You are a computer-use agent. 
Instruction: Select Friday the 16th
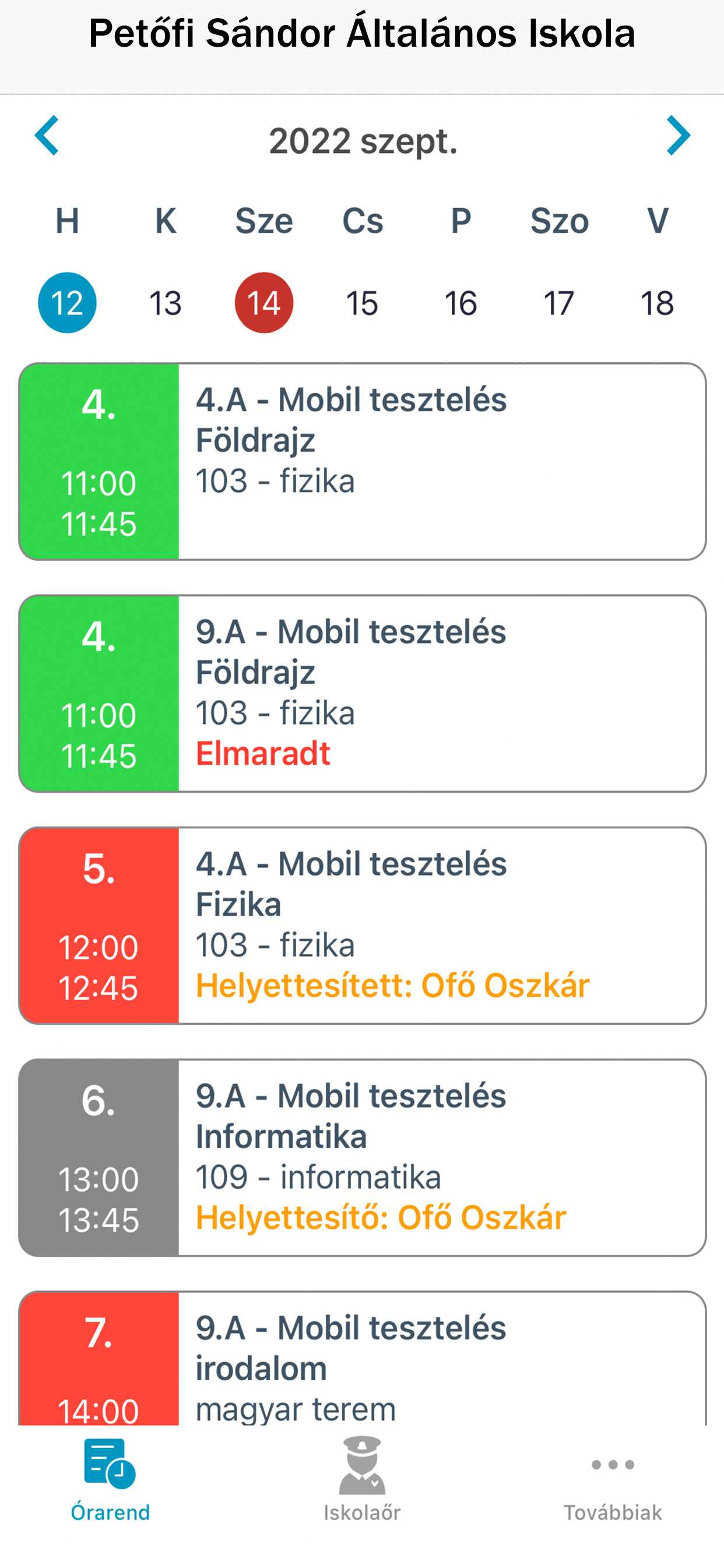coord(461,303)
